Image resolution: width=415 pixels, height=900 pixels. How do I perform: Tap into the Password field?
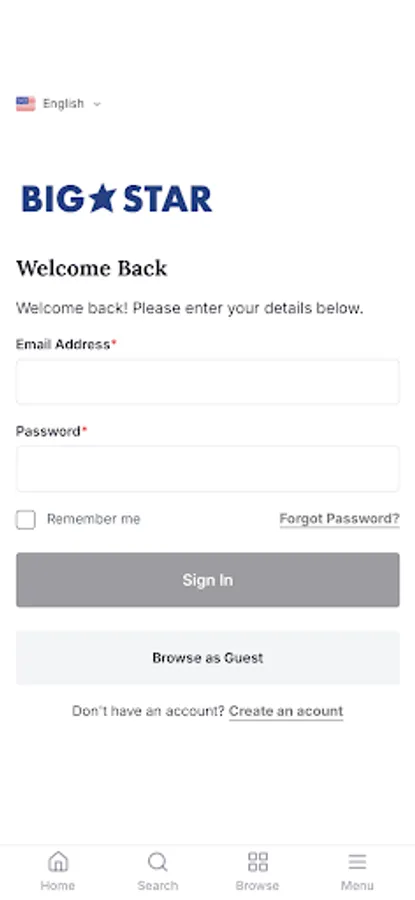pyautogui.click(x=207, y=469)
